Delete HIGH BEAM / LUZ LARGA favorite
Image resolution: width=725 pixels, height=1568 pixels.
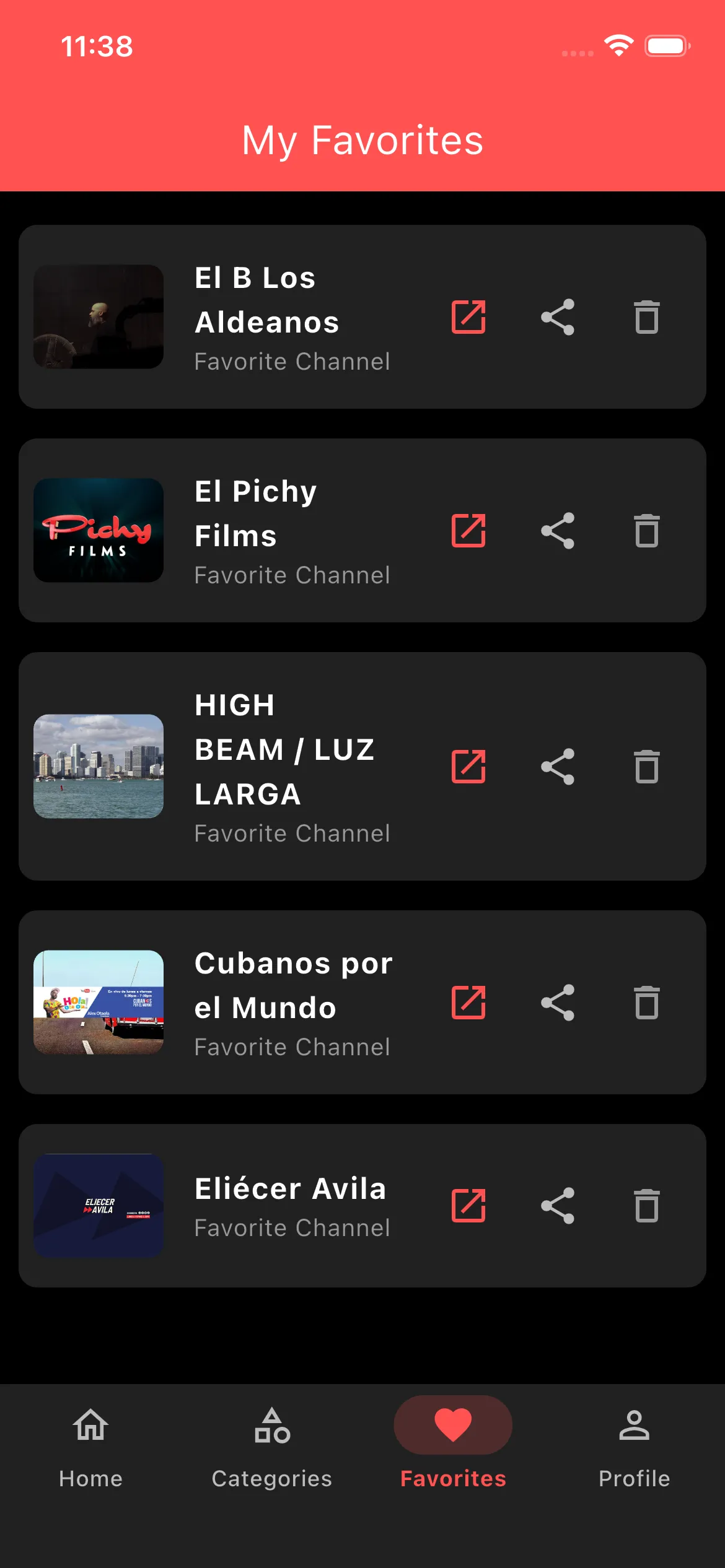click(x=647, y=767)
